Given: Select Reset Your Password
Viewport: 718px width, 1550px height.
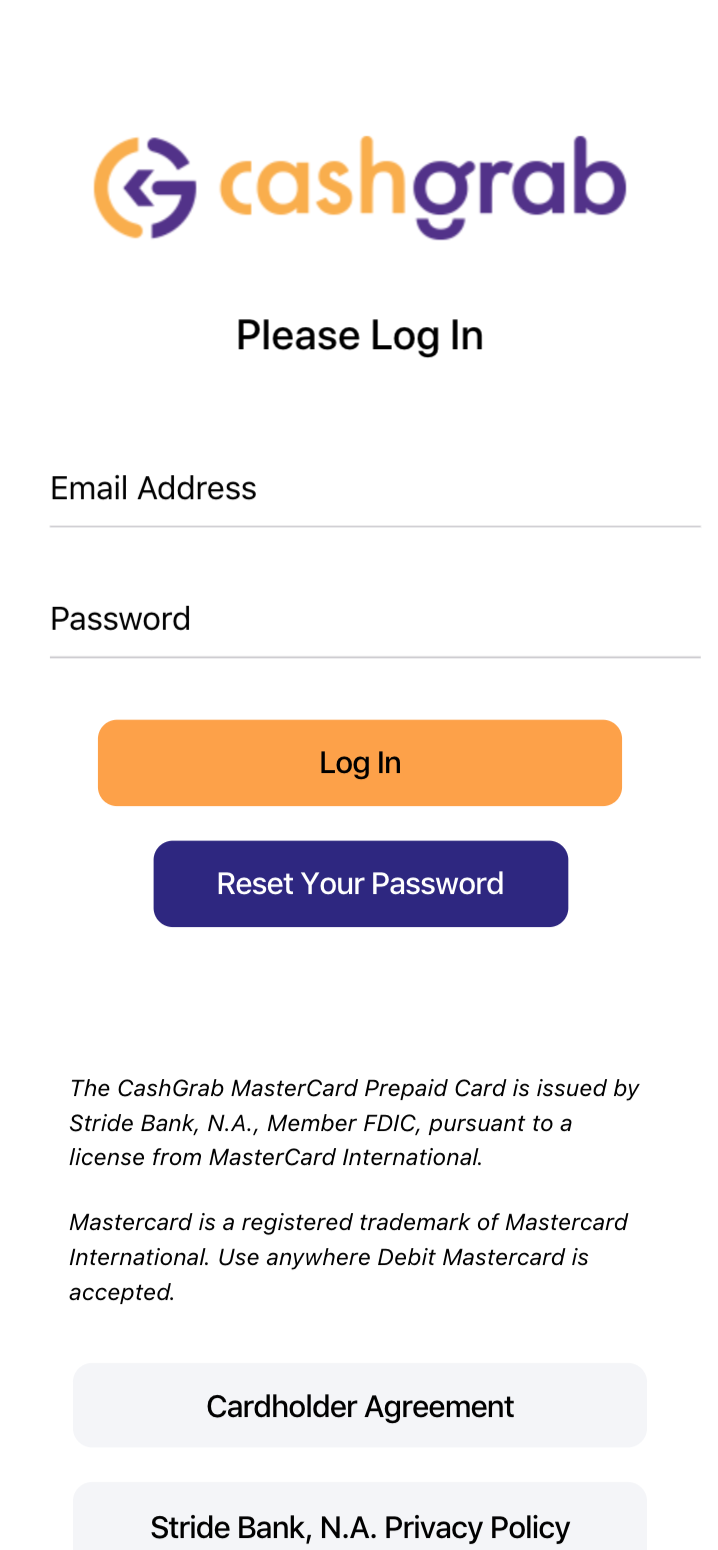Looking at the screenshot, I should pyautogui.click(x=360, y=884).
